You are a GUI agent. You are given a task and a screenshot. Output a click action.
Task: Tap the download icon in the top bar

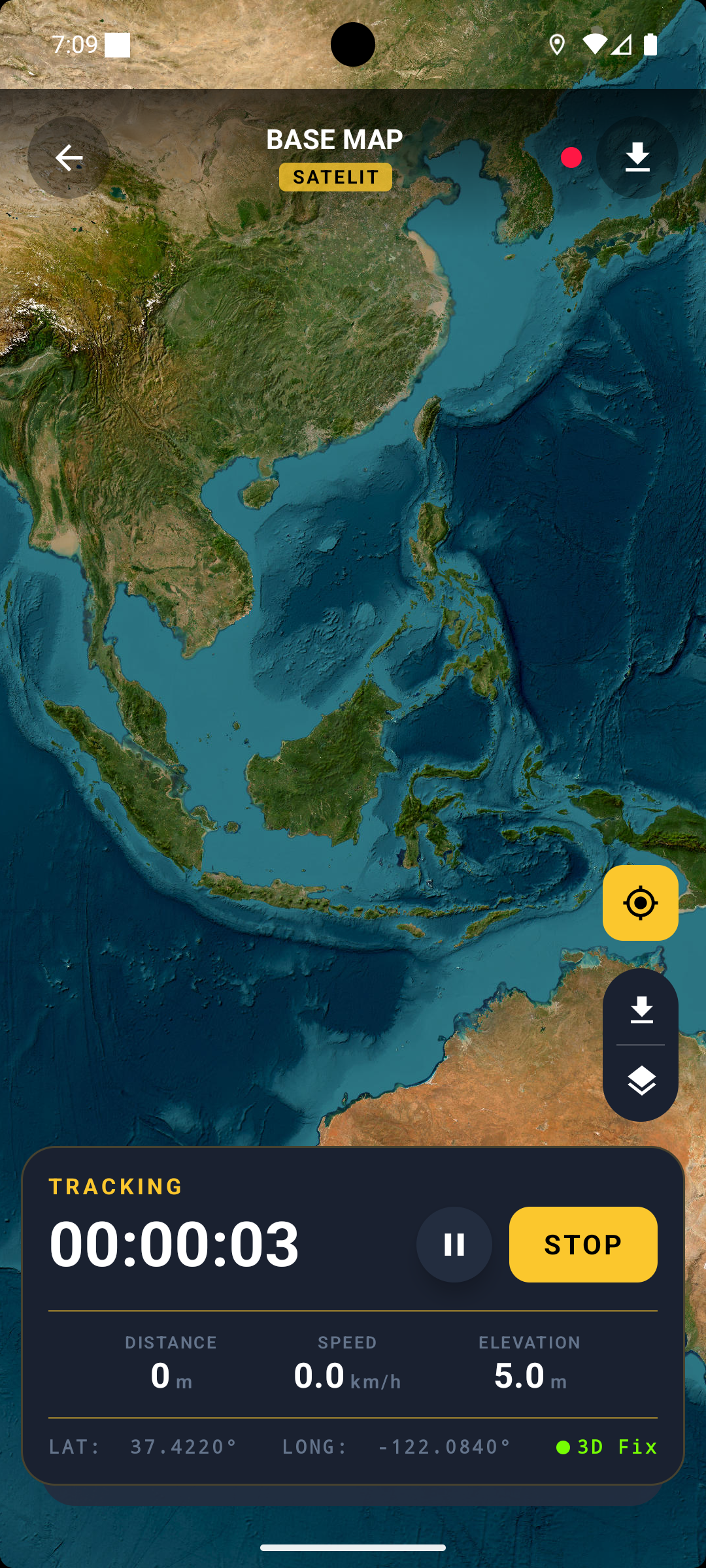coord(637,157)
